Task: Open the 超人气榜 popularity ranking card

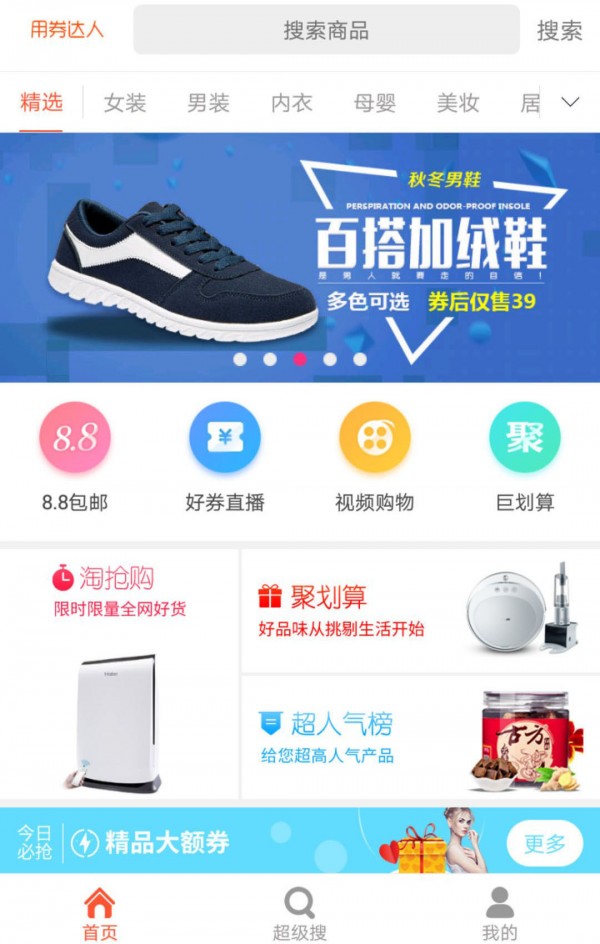Action: (420, 738)
